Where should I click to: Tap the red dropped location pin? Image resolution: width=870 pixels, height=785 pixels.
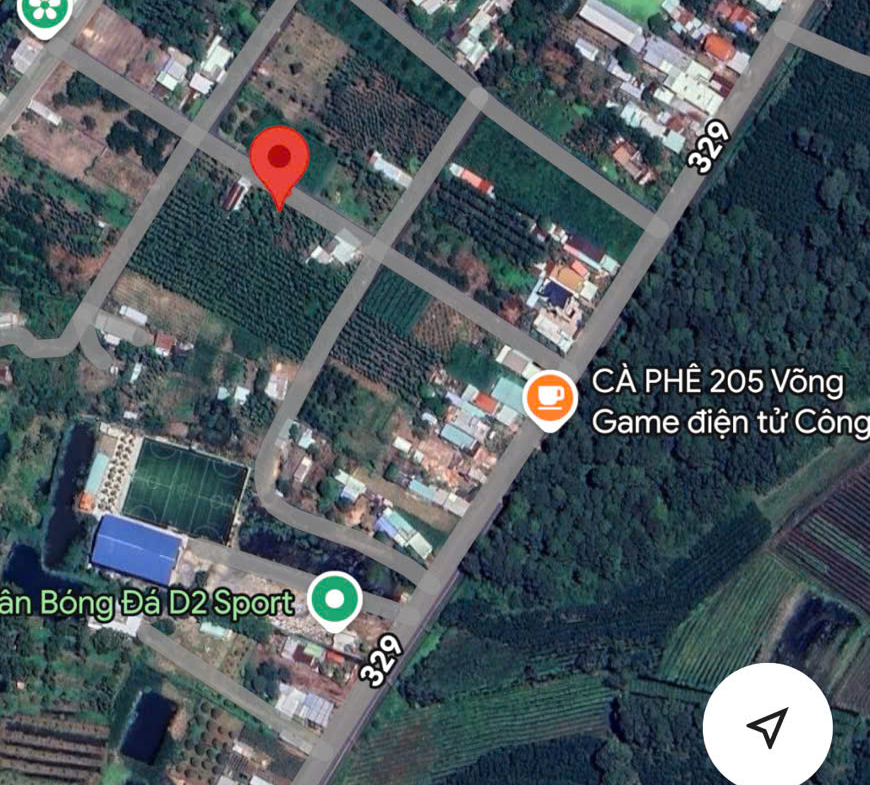coord(278,161)
